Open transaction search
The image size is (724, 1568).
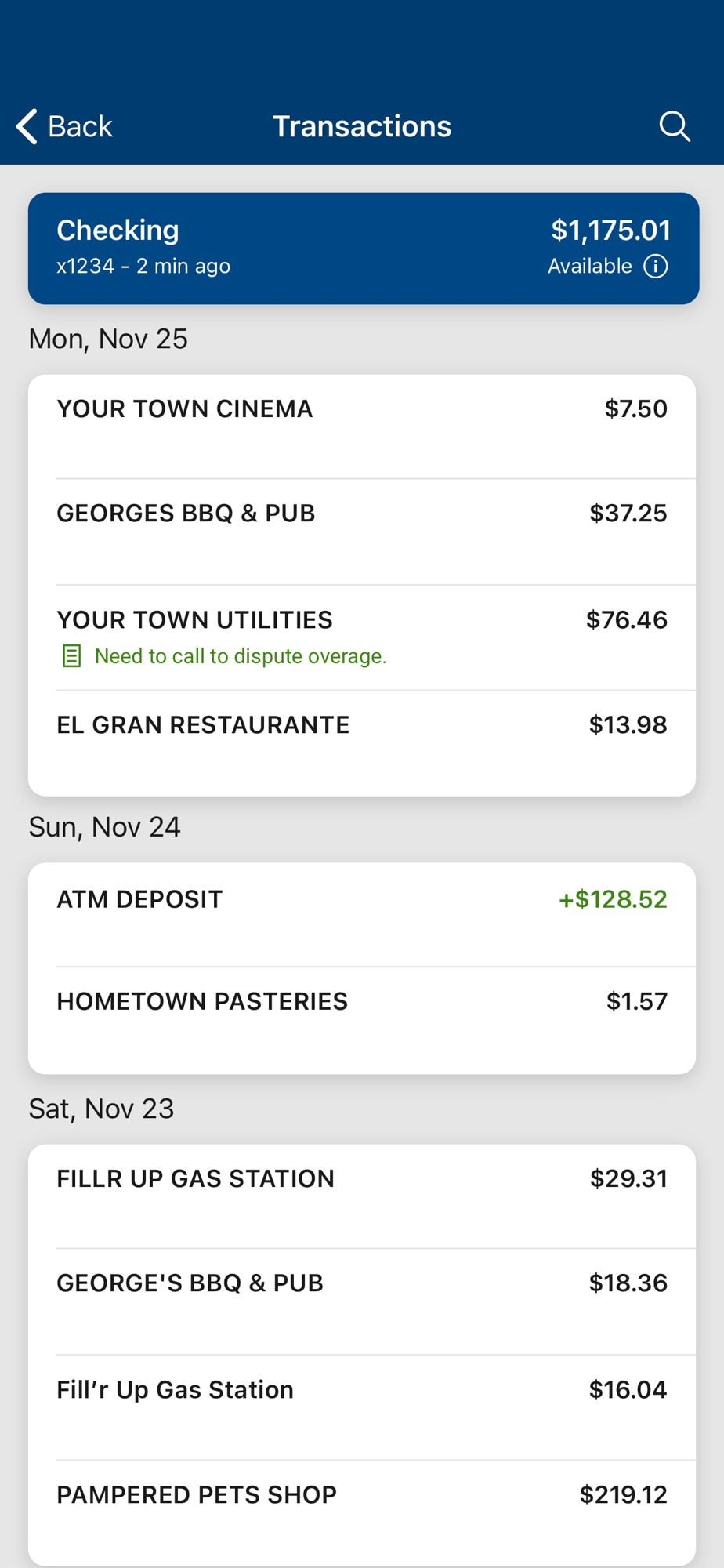[x=675, y=126]
